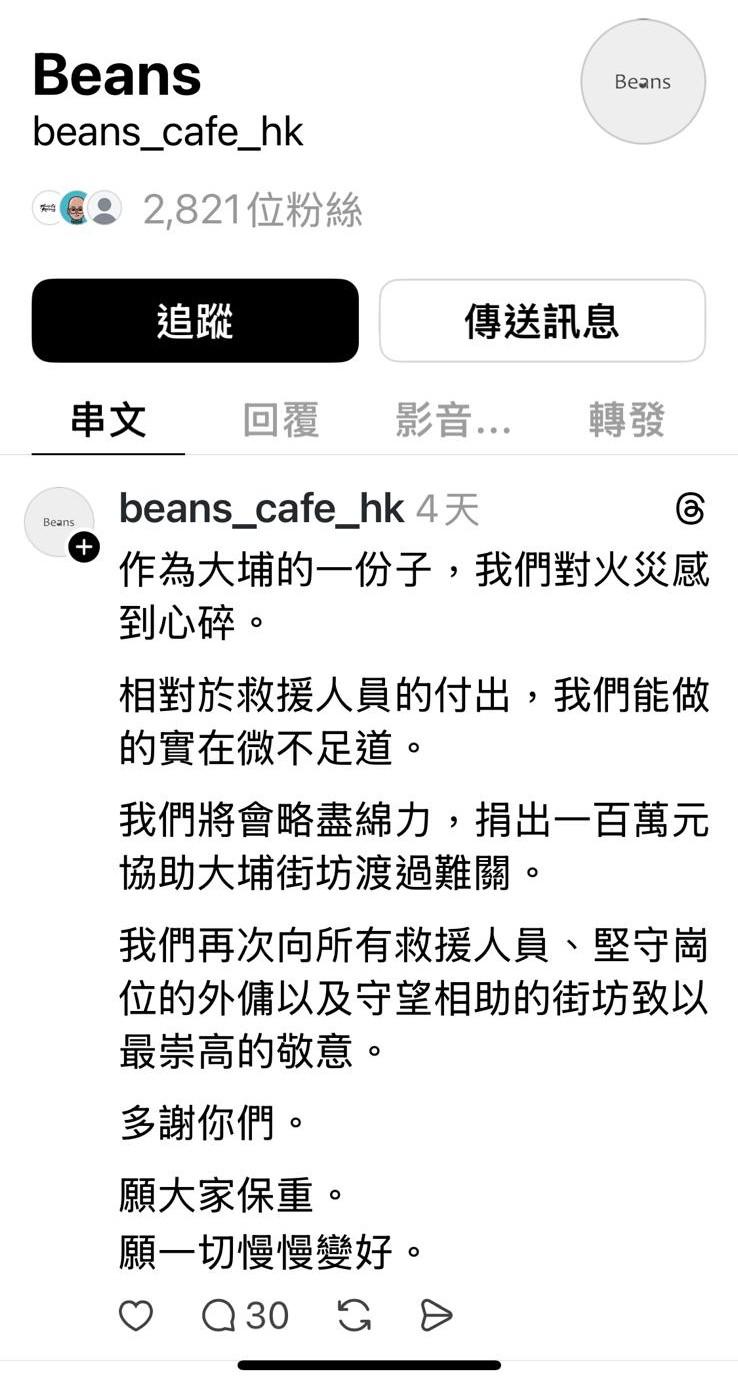Repost the beans_cafe_hk post

[x=354, y=1316]
